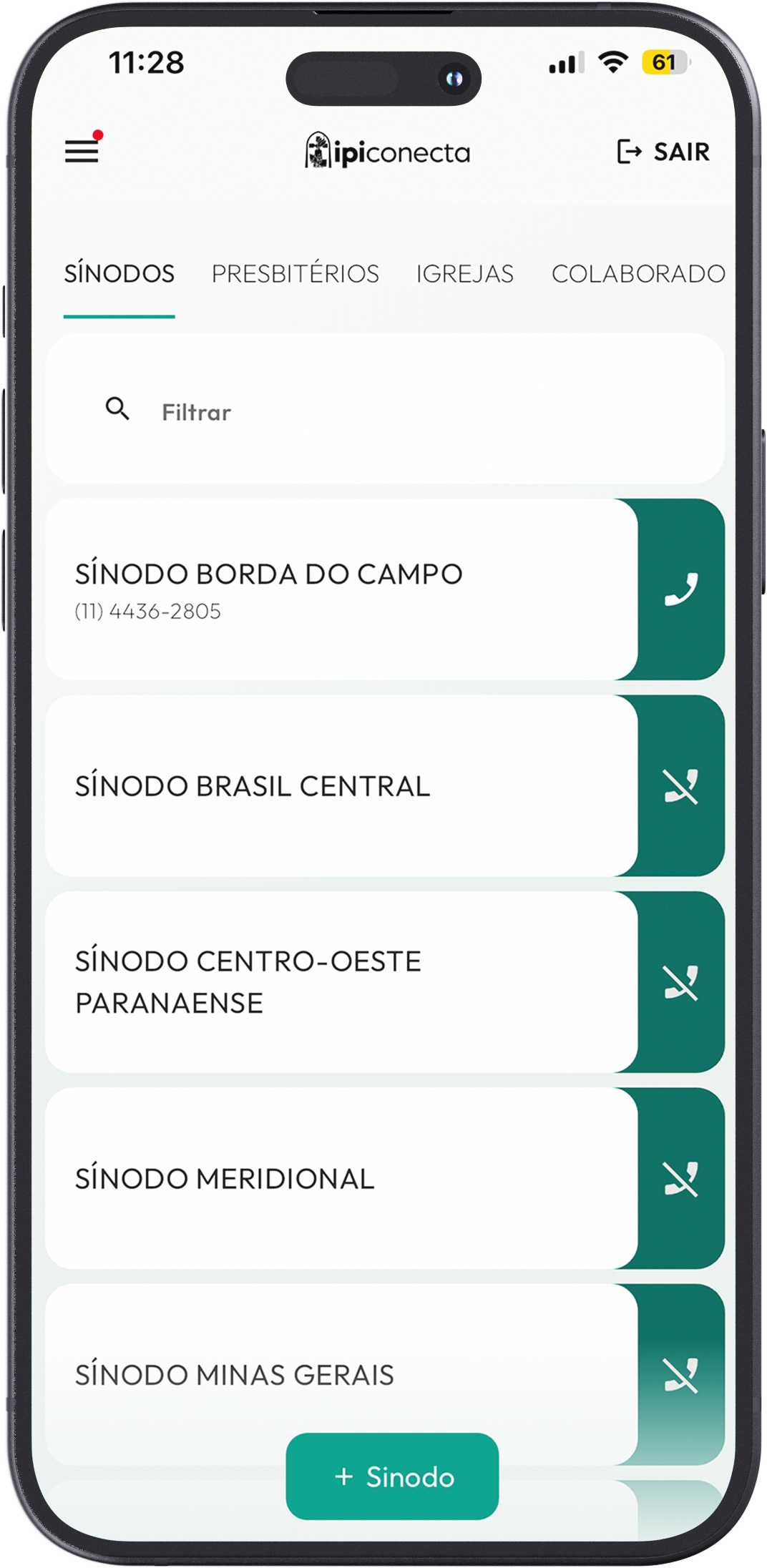Tap the crossed-out phone icon for Centro-Oeste Paranaense
767x1568 pixels.
(680, 982)
